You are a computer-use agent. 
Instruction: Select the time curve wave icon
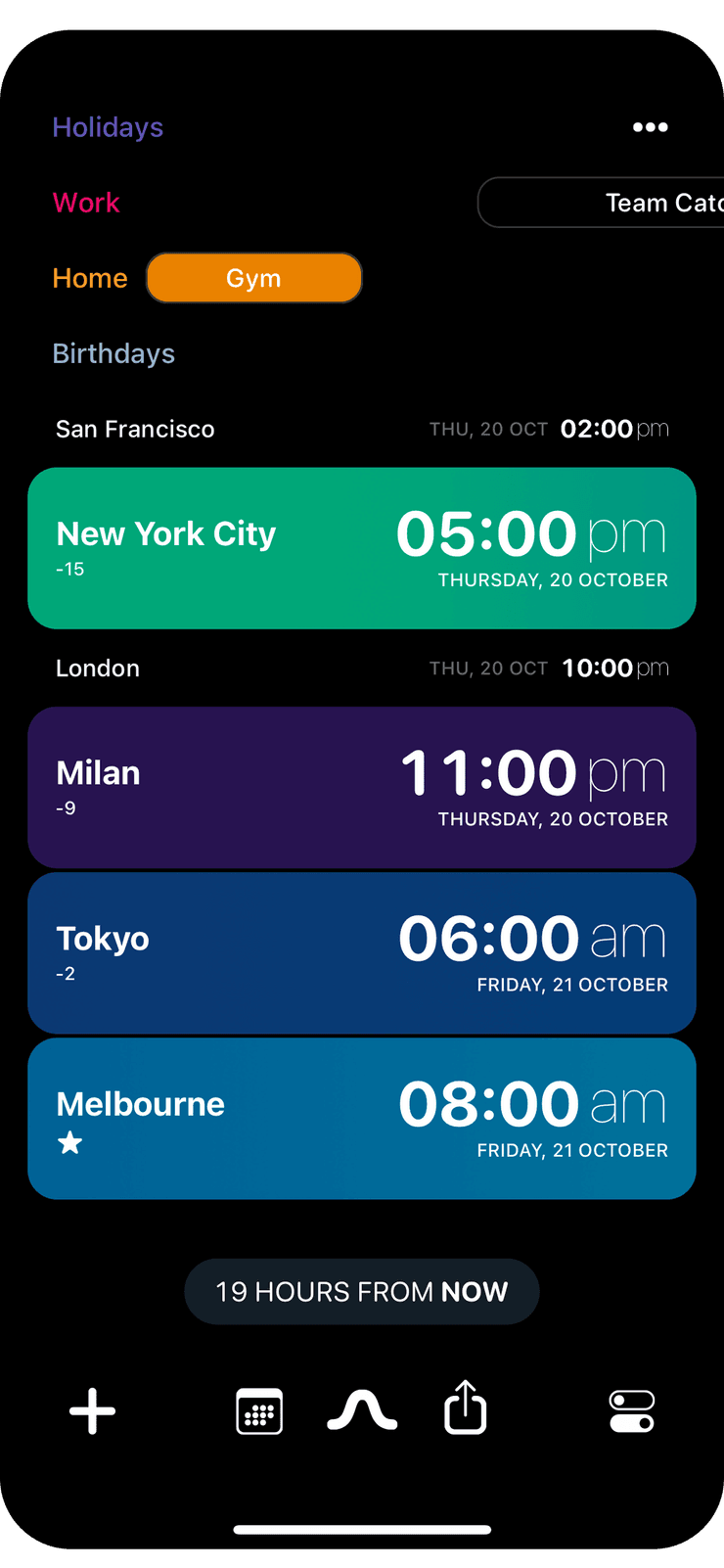coord(361,1410)
